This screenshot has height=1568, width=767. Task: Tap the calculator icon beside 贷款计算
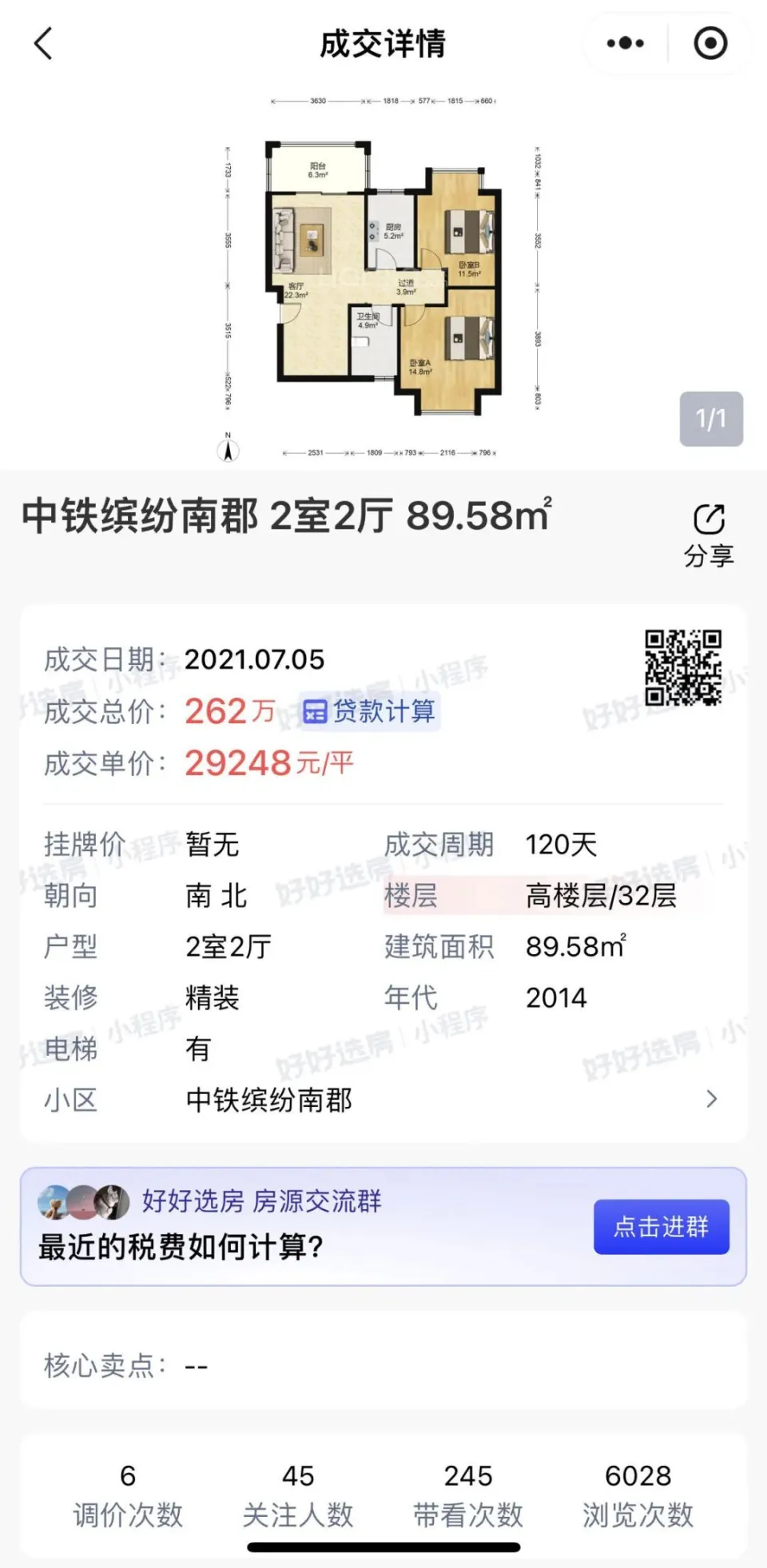pyautogui.click(x=316, y=710)
